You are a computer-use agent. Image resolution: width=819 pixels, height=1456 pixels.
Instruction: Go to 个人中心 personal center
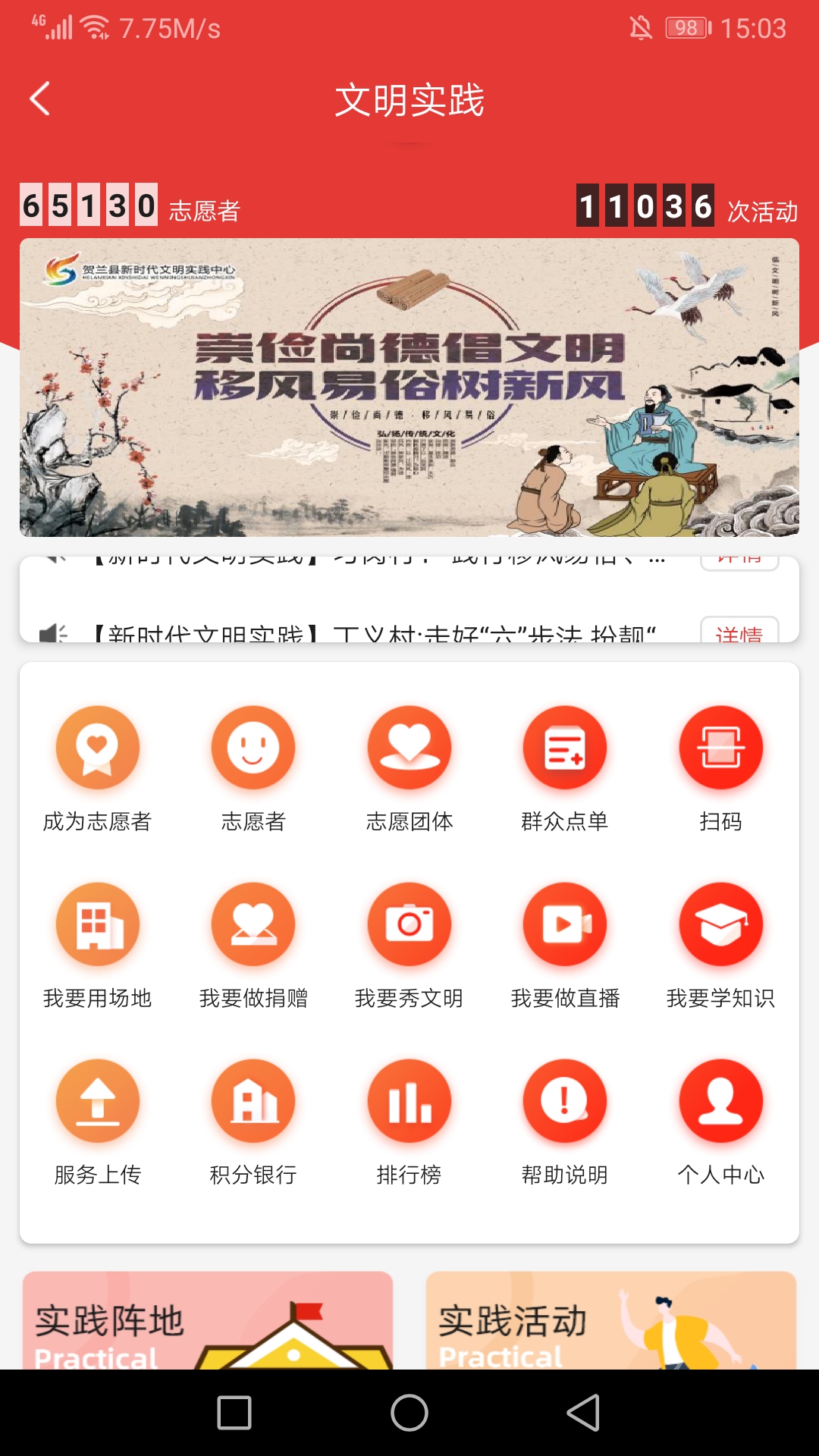point(720,1121)
